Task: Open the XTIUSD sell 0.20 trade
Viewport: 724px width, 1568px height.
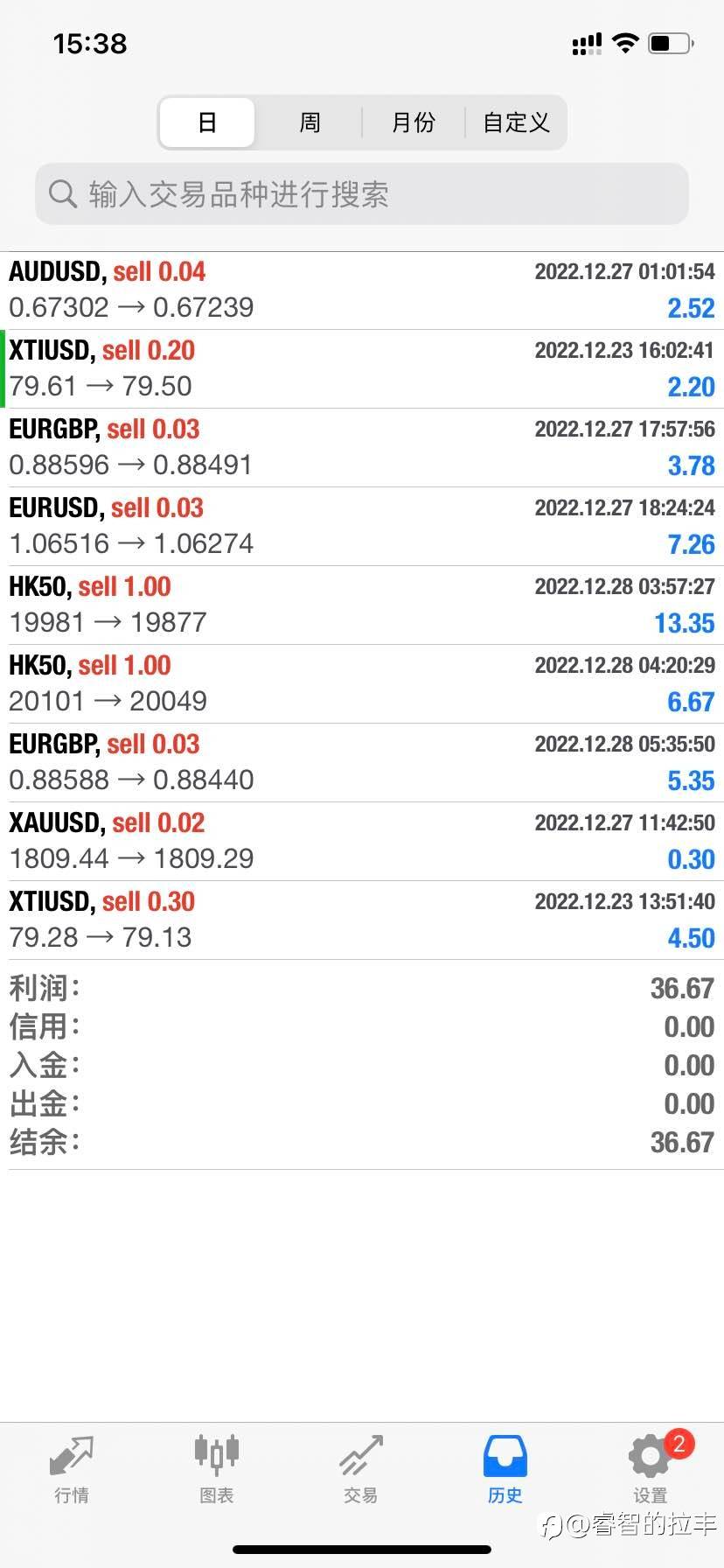Action: coord(362,368)
